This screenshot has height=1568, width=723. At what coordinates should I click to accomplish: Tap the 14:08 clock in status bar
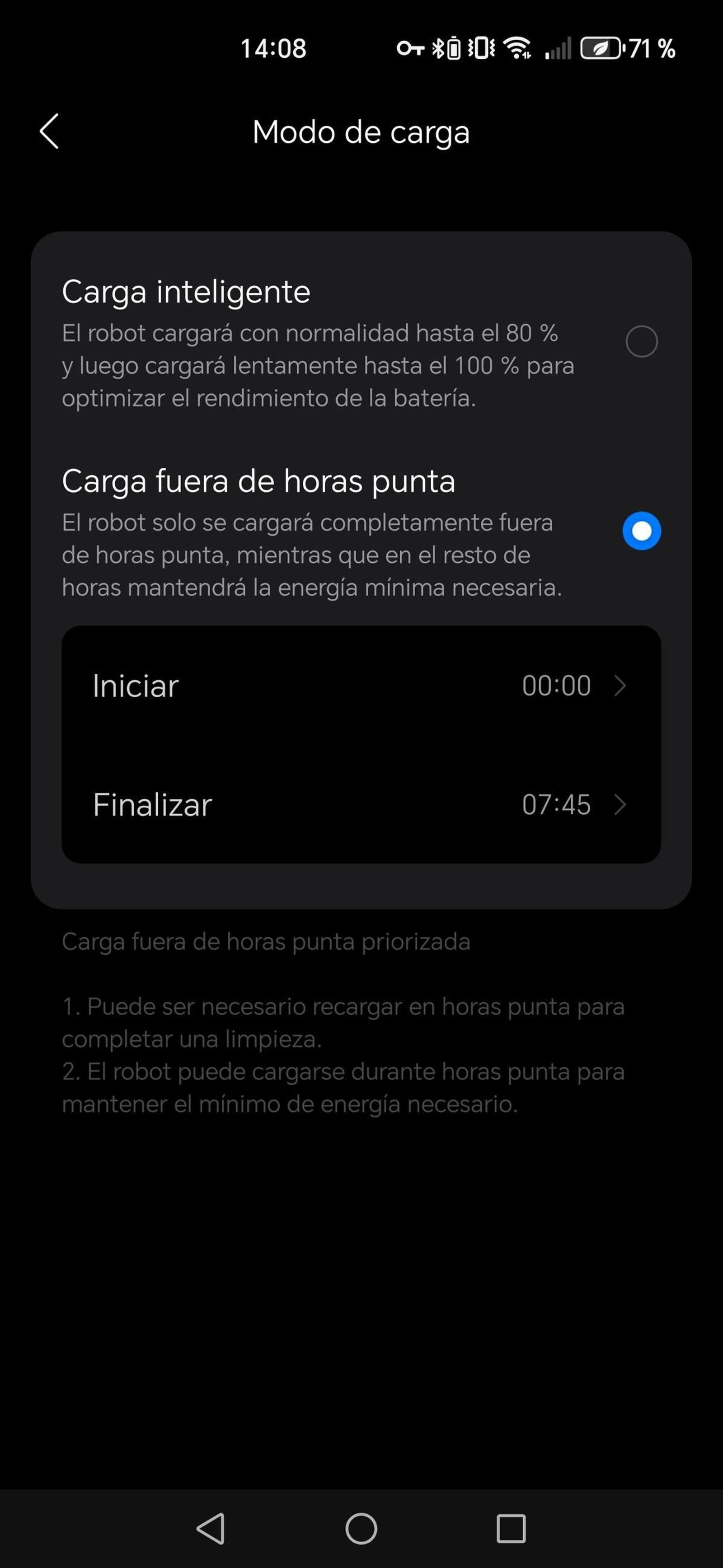[274, 49]
